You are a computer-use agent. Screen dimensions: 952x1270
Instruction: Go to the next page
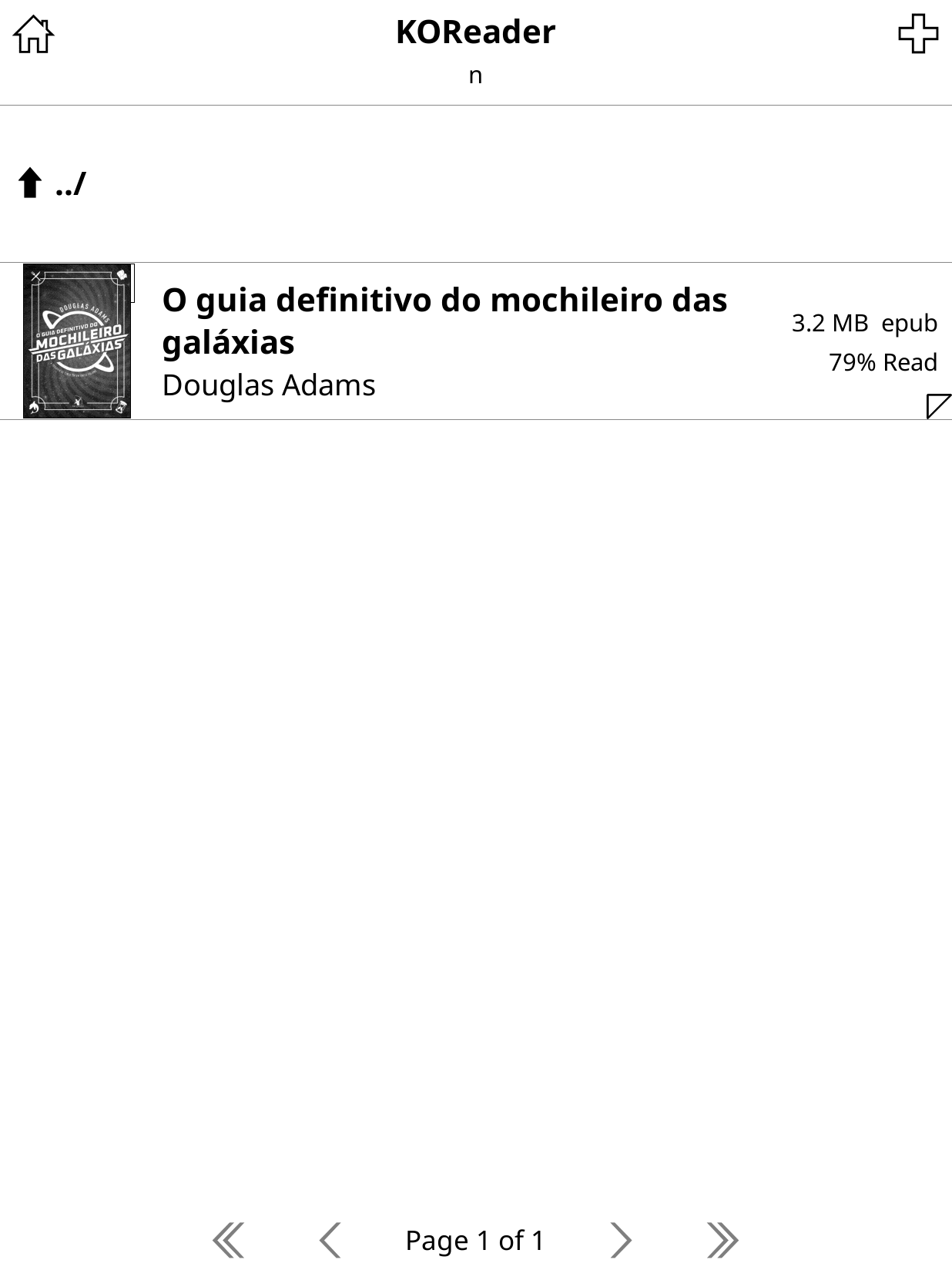coord(620,1240)
